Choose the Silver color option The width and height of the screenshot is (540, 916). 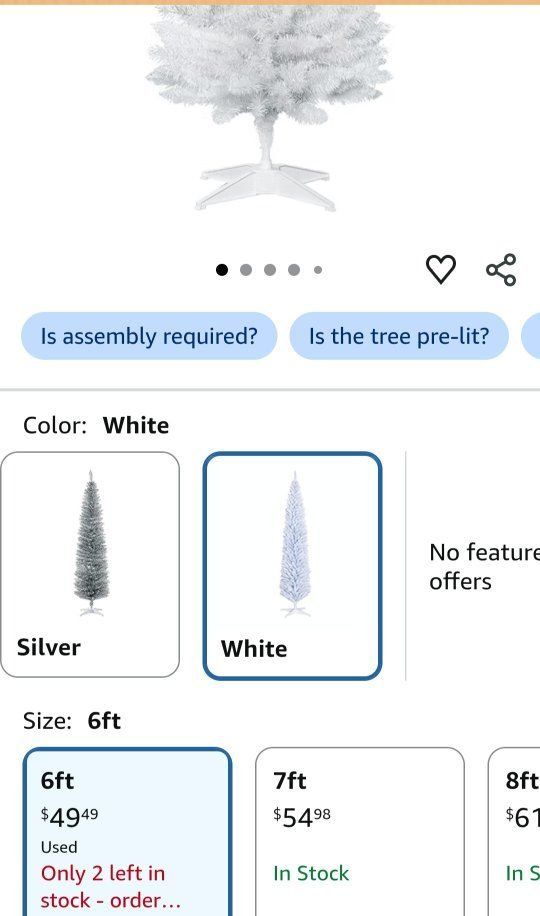coord(90,564)
